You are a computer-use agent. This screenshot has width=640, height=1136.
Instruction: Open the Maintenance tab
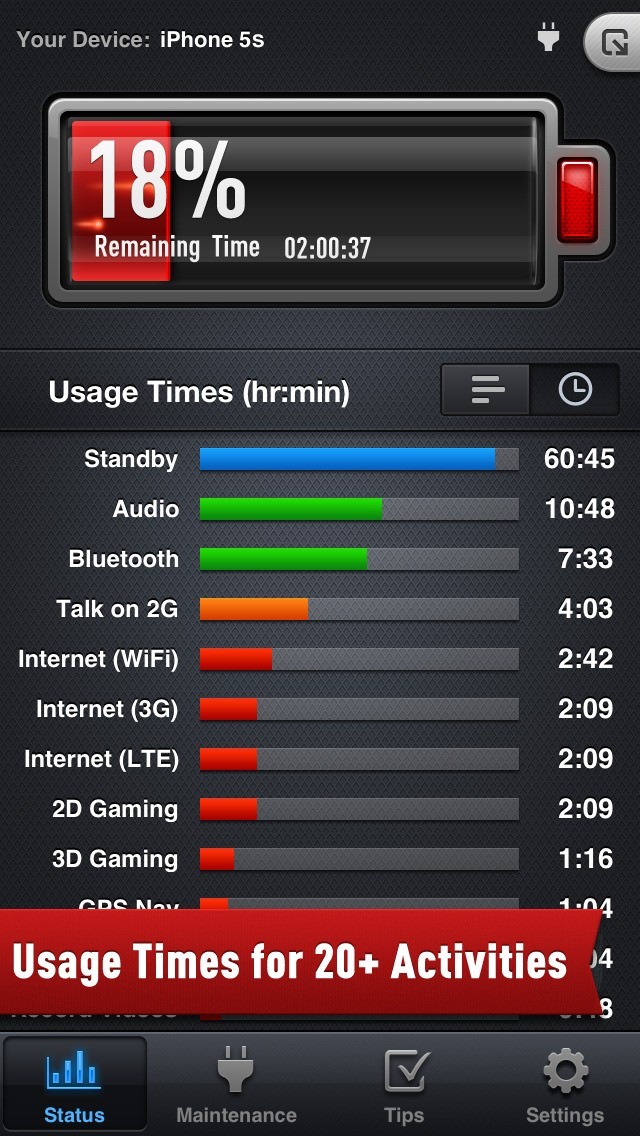[x=236, y=1084]
